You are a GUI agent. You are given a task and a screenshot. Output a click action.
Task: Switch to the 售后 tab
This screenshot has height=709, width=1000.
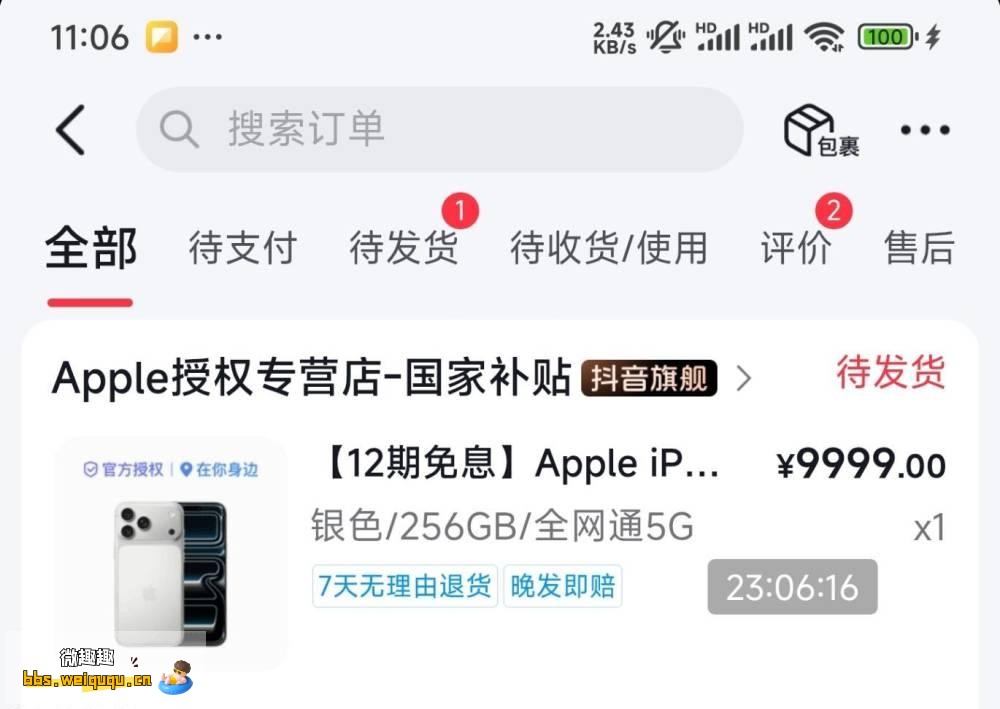tap(919, 248)
